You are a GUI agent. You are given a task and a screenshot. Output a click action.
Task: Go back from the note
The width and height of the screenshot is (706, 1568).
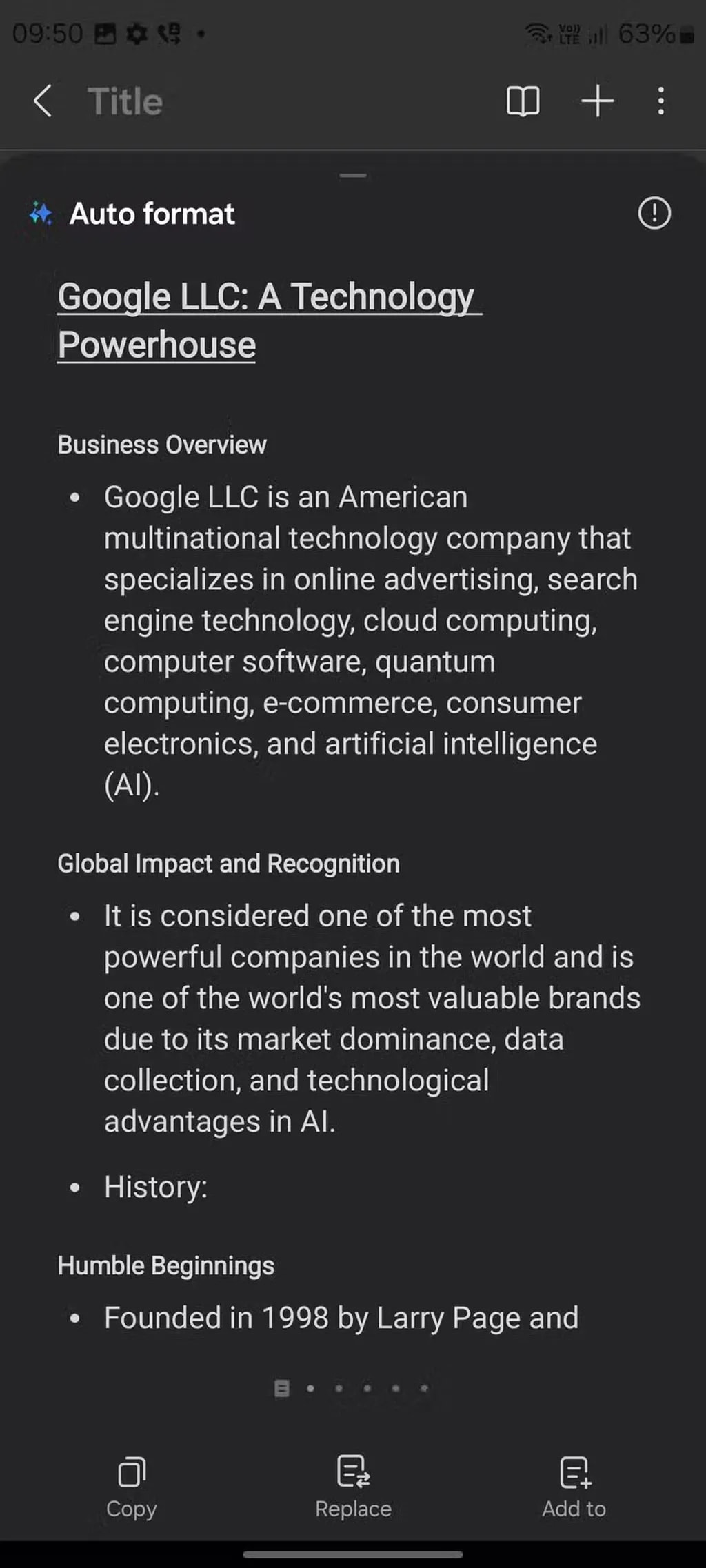coord(43,101)
